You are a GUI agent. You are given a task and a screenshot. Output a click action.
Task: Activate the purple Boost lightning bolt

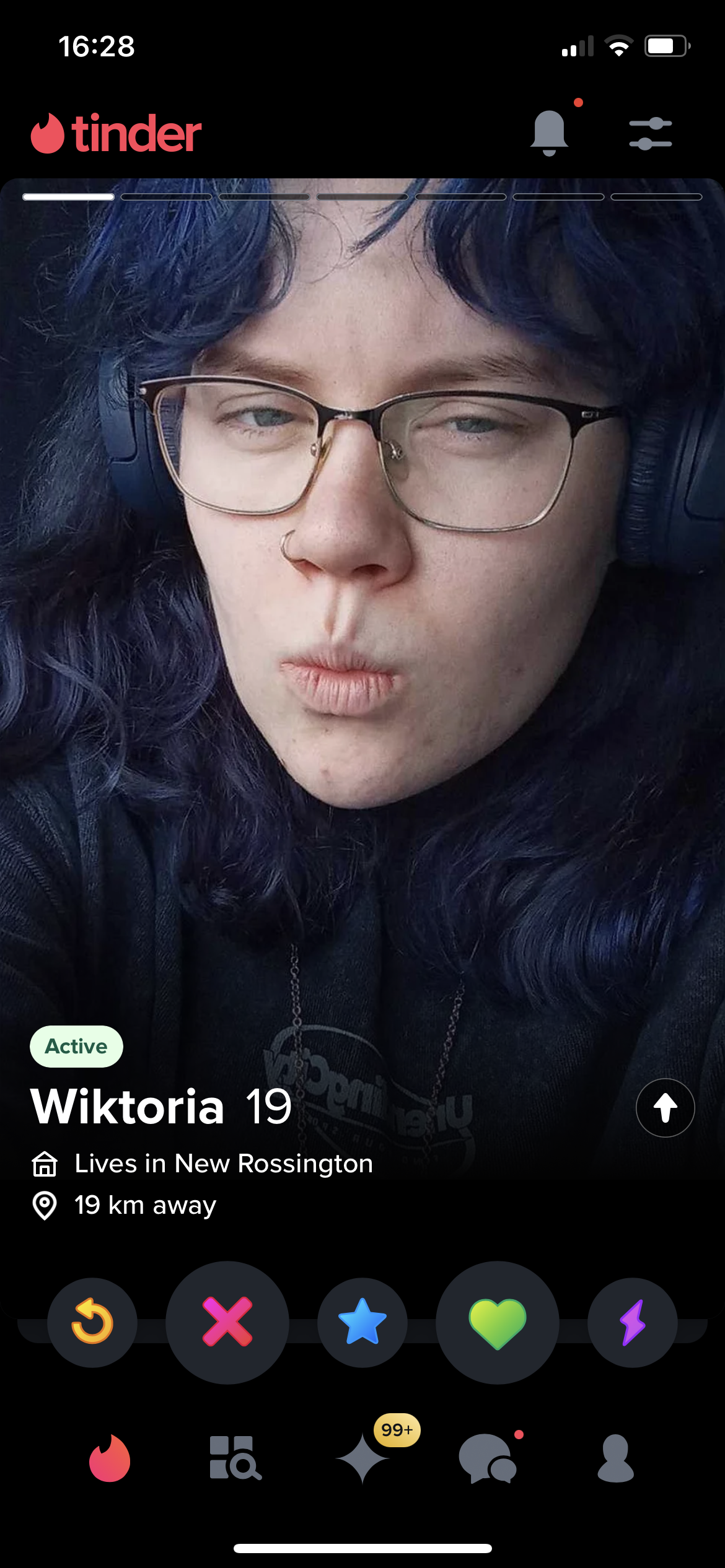point(632,1322)
